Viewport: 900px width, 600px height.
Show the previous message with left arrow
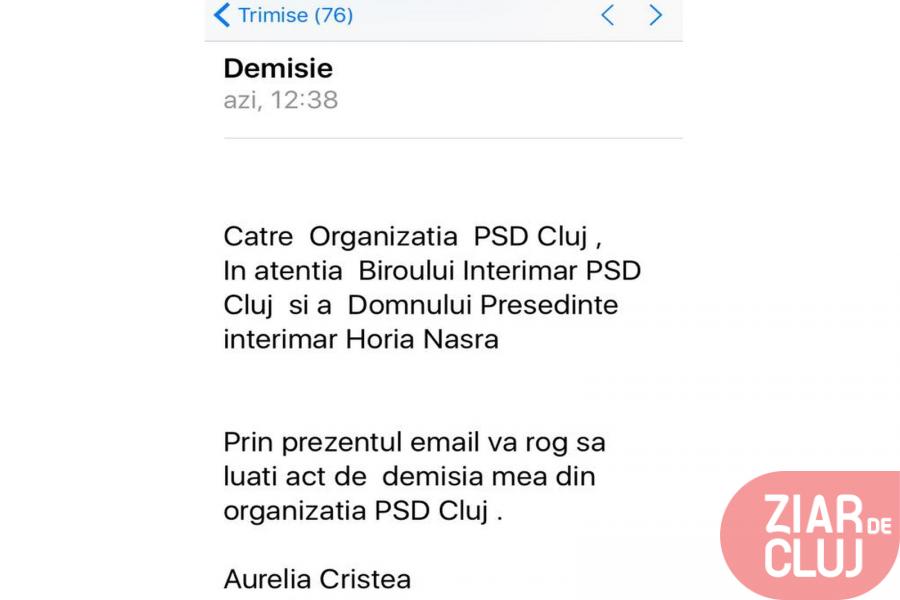pos(607,15)
